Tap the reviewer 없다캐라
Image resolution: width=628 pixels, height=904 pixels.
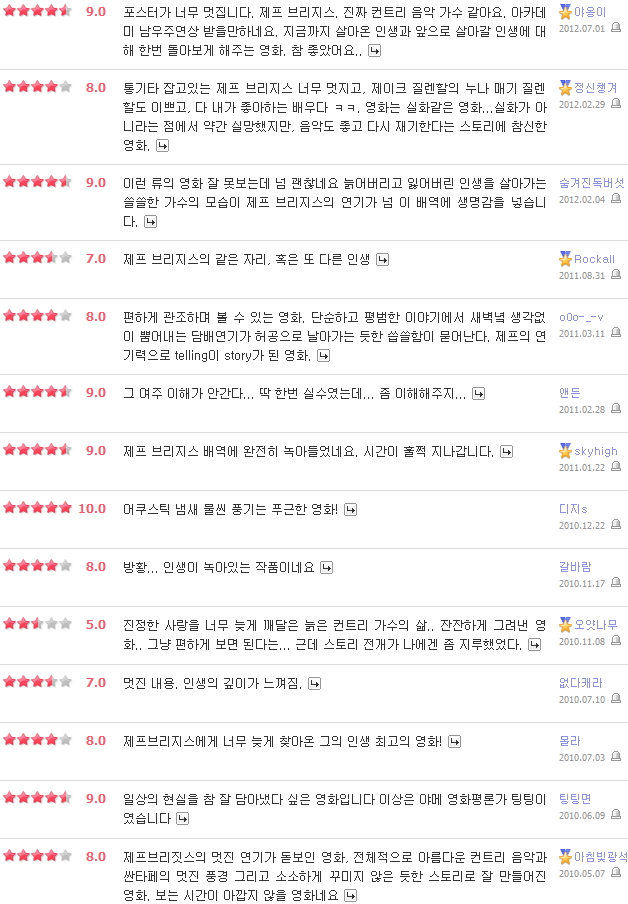pos(580,683)
